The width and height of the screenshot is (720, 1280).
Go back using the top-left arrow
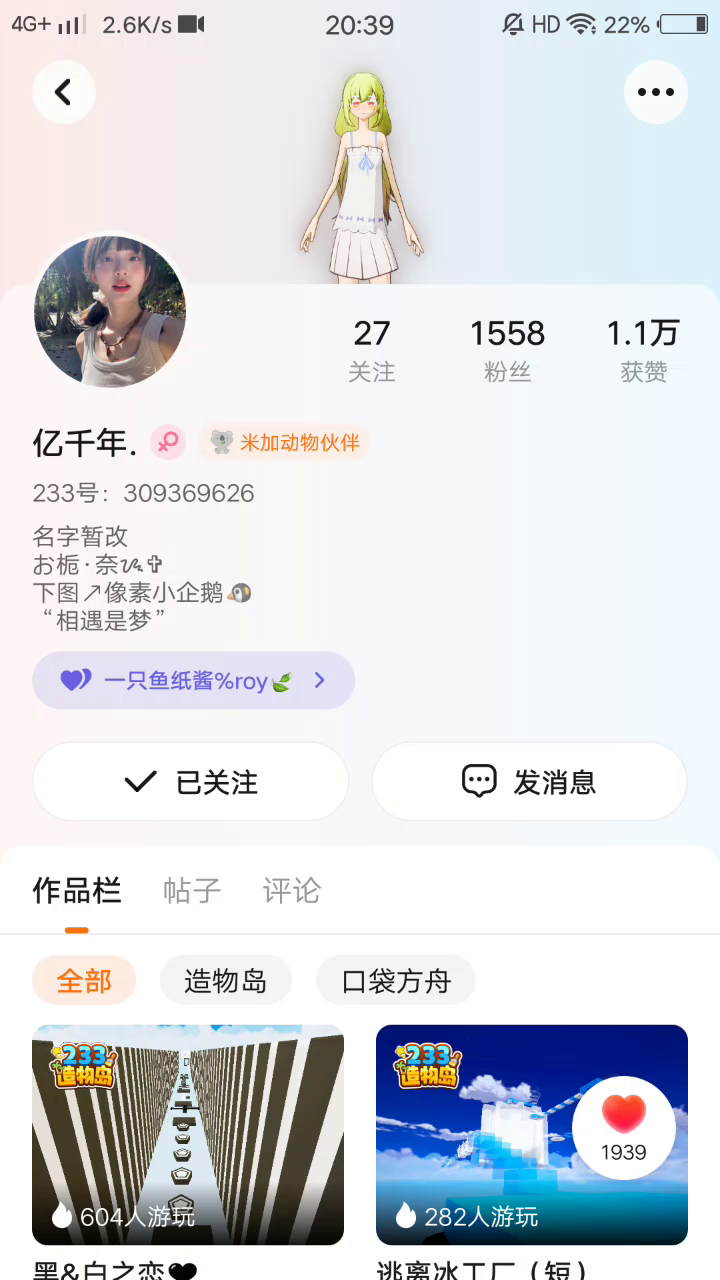coord(63,92)
